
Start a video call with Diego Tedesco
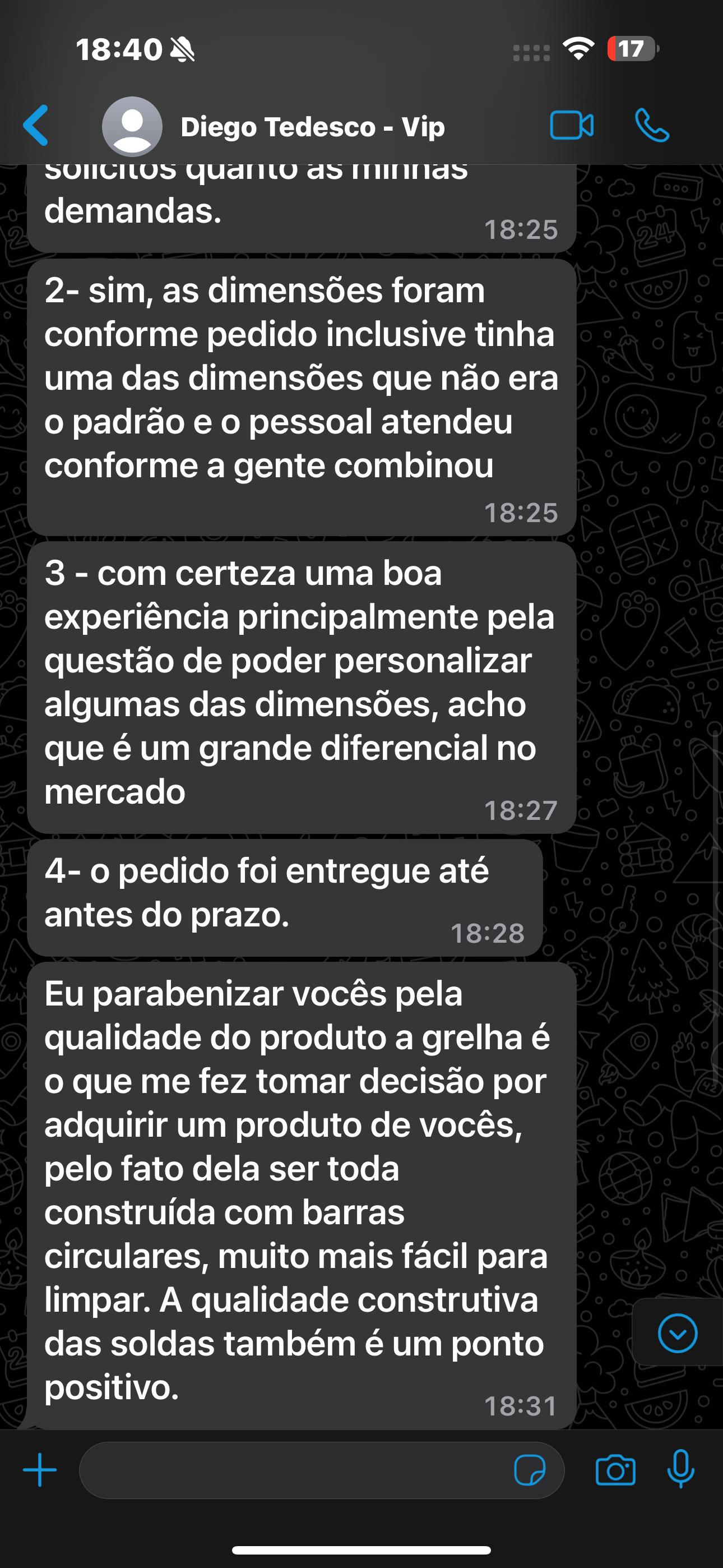pos(572,126)
